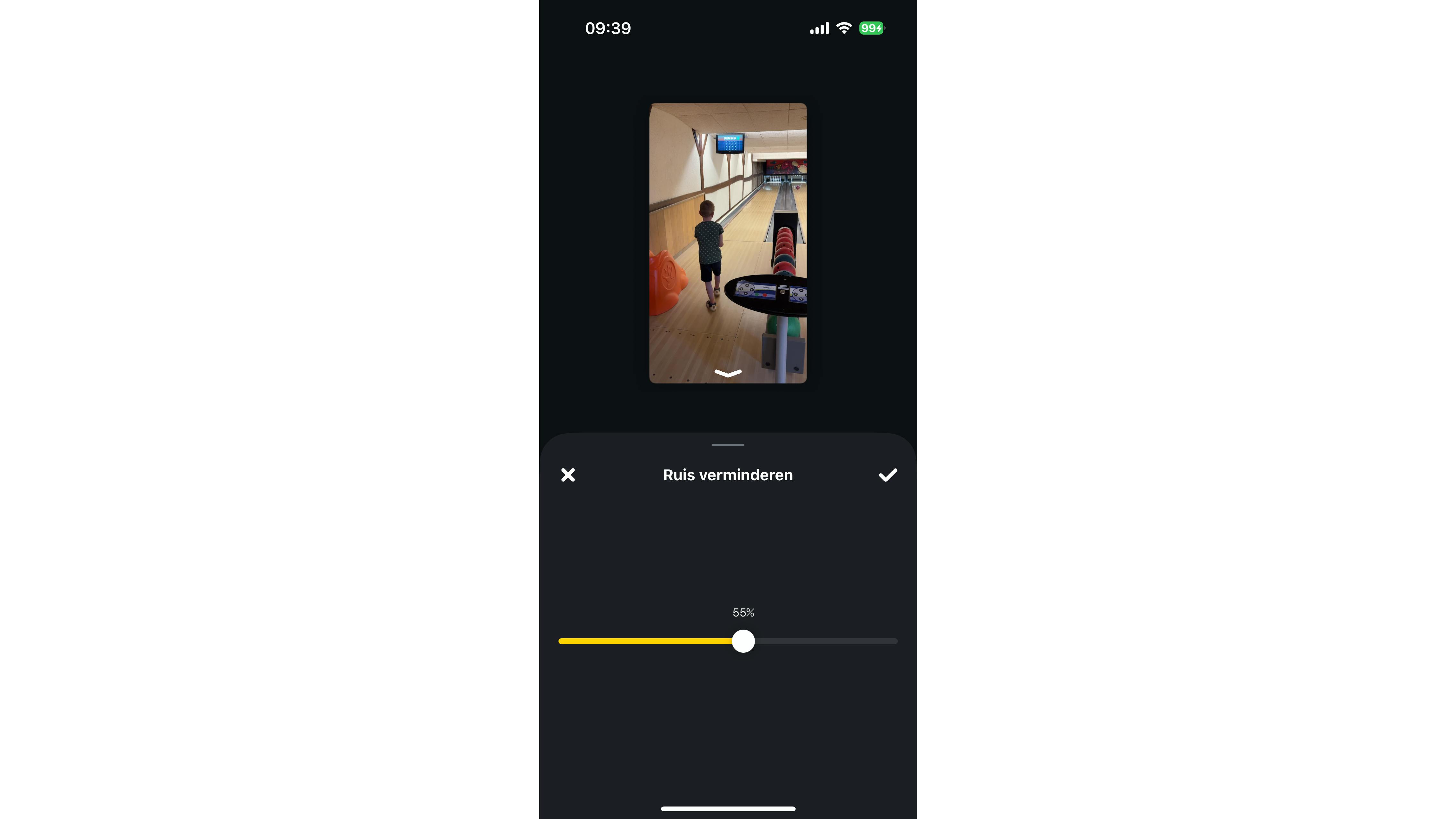Collapse the preview using the down chevron
Viewport: 1456px width, 819px height.
pos(727,373)
